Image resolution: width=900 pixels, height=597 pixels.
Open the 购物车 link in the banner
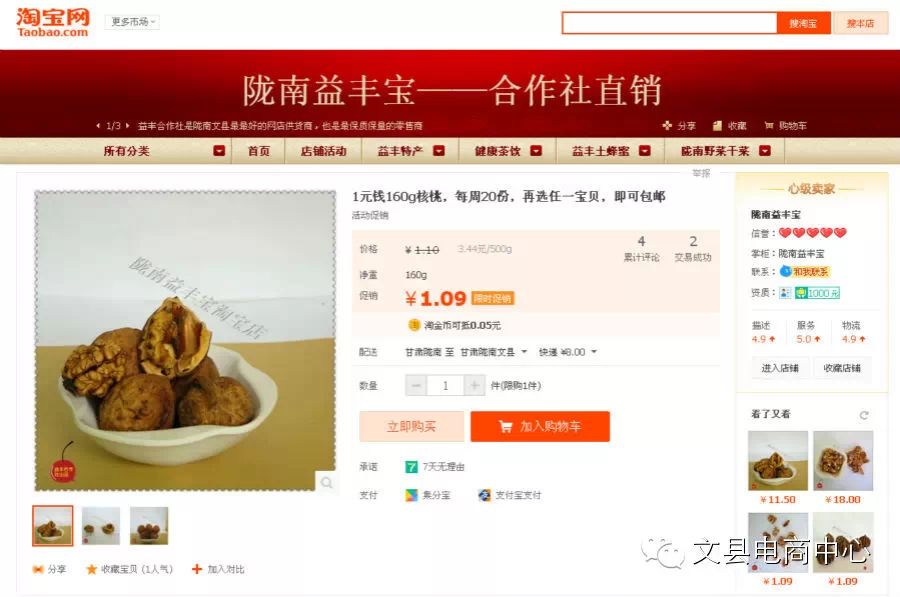click(x=785, y=126)
